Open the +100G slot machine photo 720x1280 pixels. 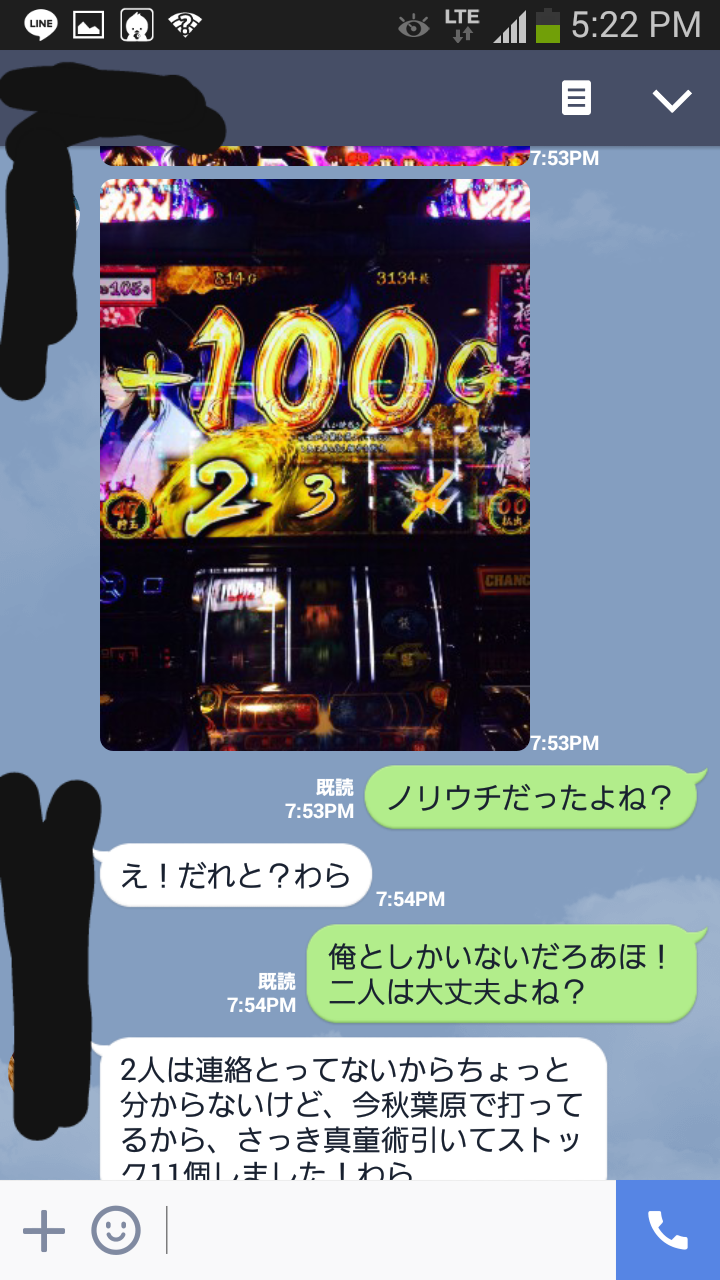[314, 464]
